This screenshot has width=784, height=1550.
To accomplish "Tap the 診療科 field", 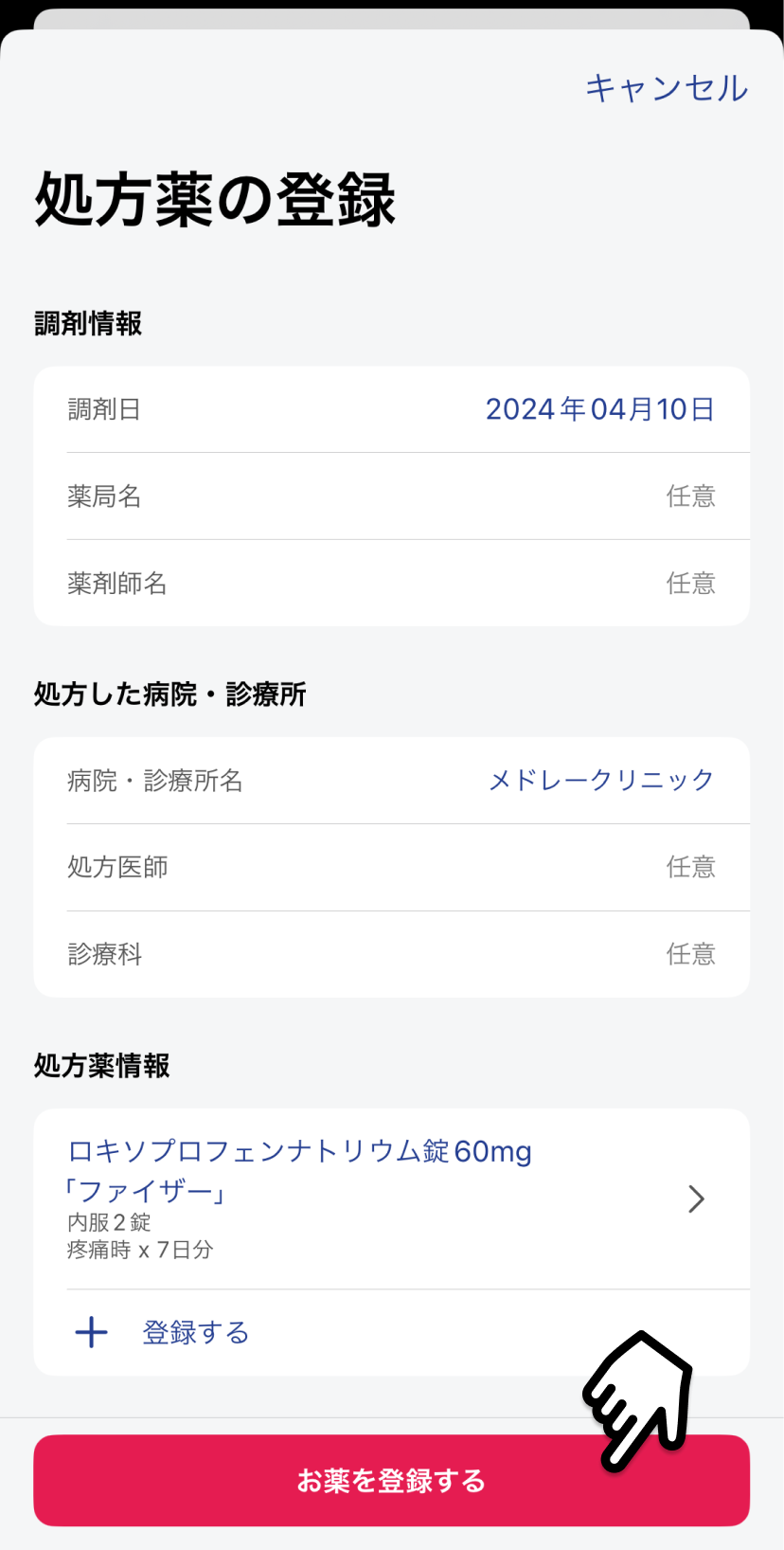I will (x=391, y=954).
